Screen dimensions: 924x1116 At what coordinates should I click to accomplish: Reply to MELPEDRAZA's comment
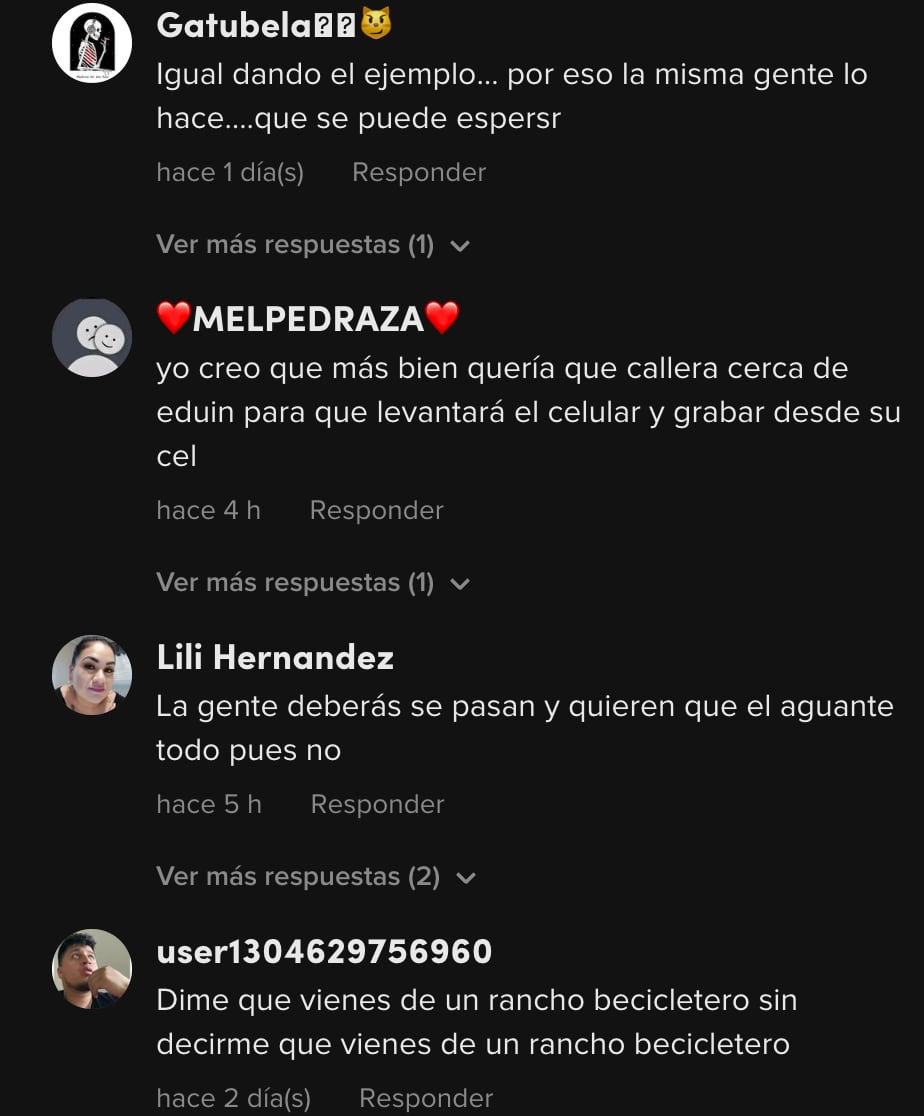click(x=376, y=510)
